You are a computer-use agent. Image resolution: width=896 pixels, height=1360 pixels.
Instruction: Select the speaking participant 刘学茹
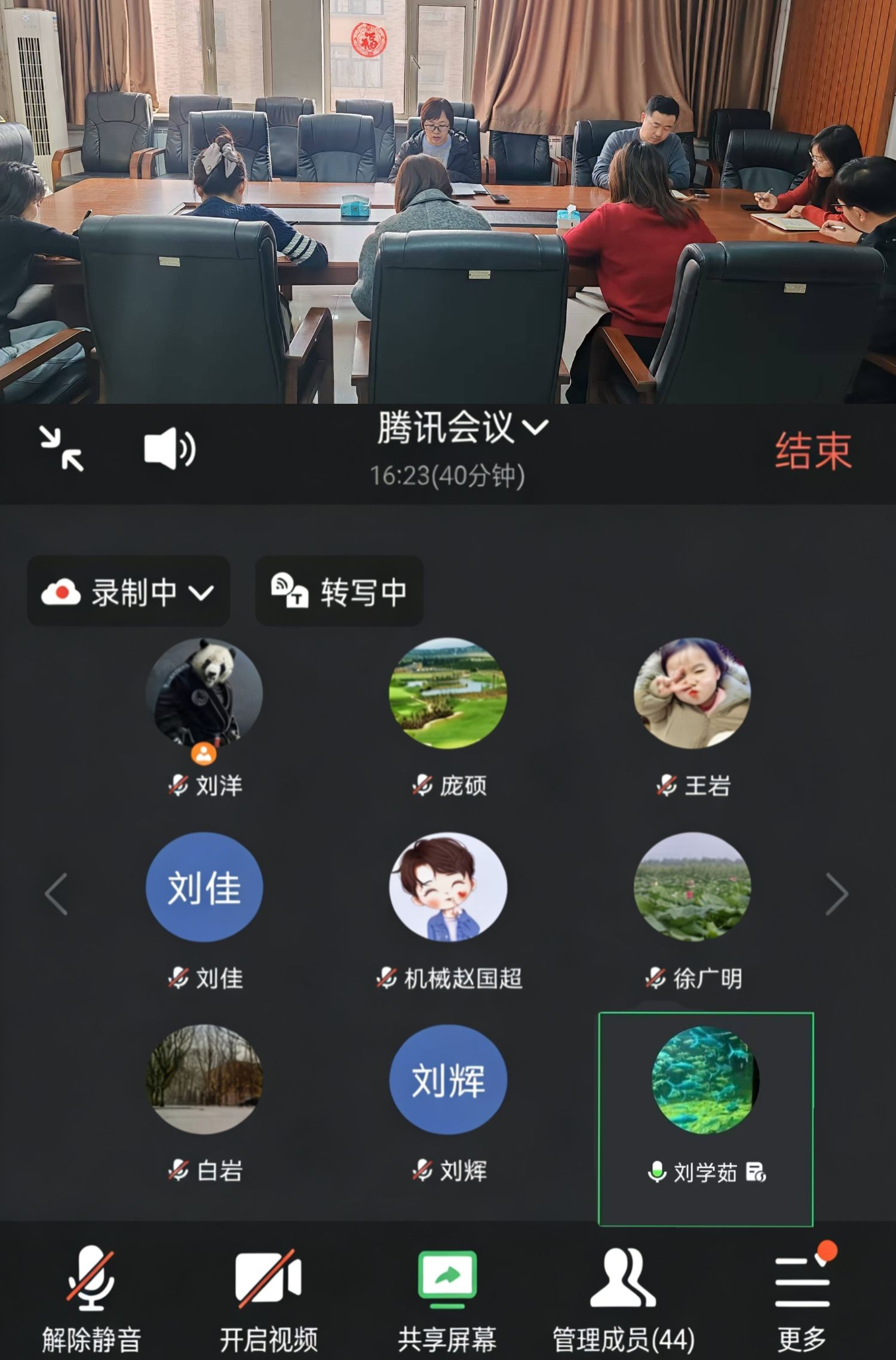(x=705, y=1105)
